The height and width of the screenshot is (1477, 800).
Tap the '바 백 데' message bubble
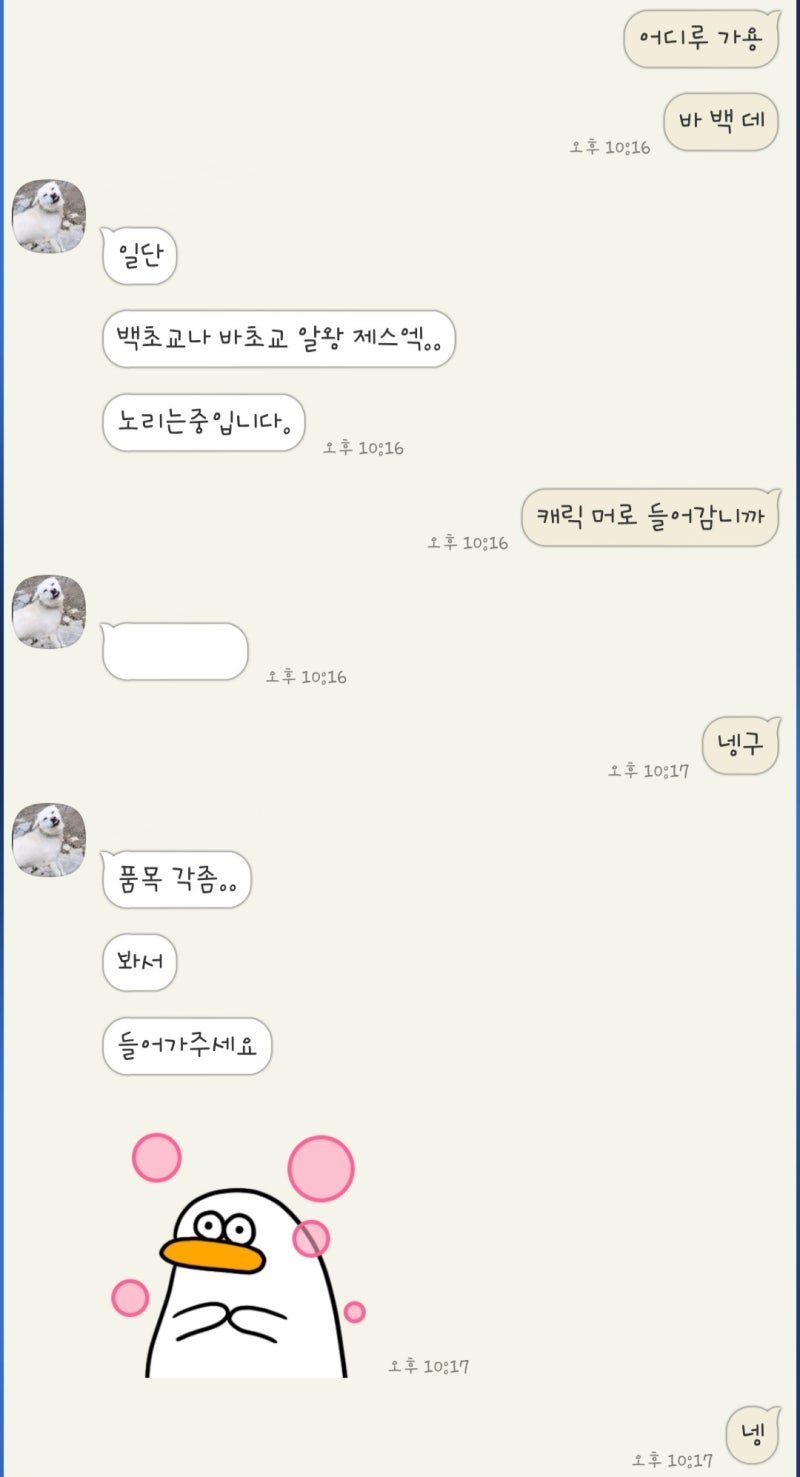coord(719,121)
